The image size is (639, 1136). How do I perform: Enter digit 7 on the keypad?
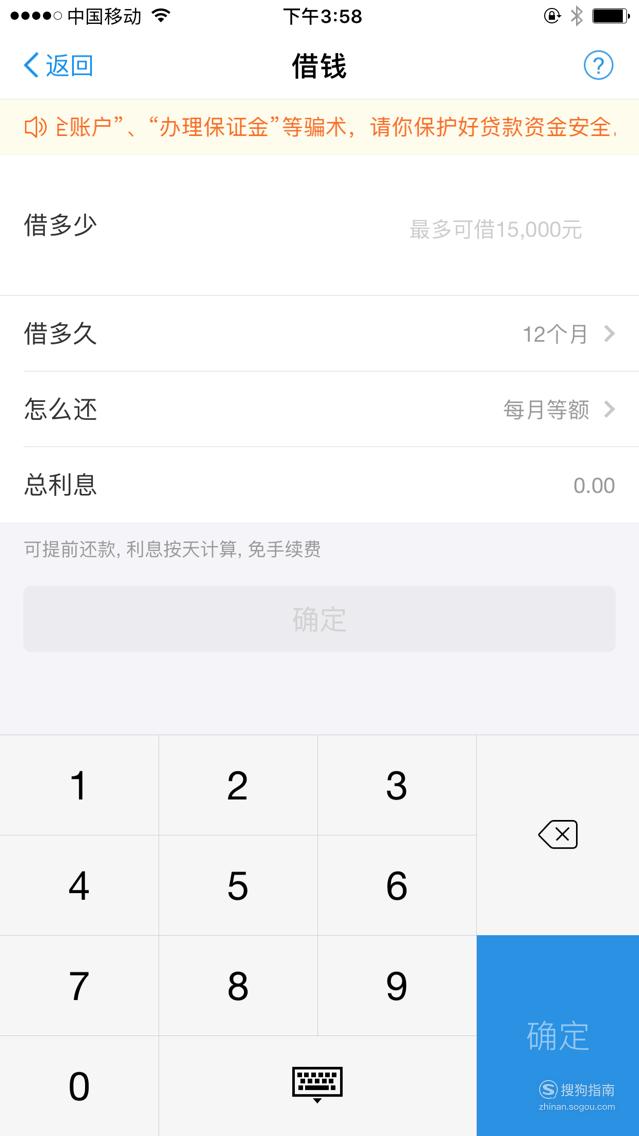(x=79, y=986)
